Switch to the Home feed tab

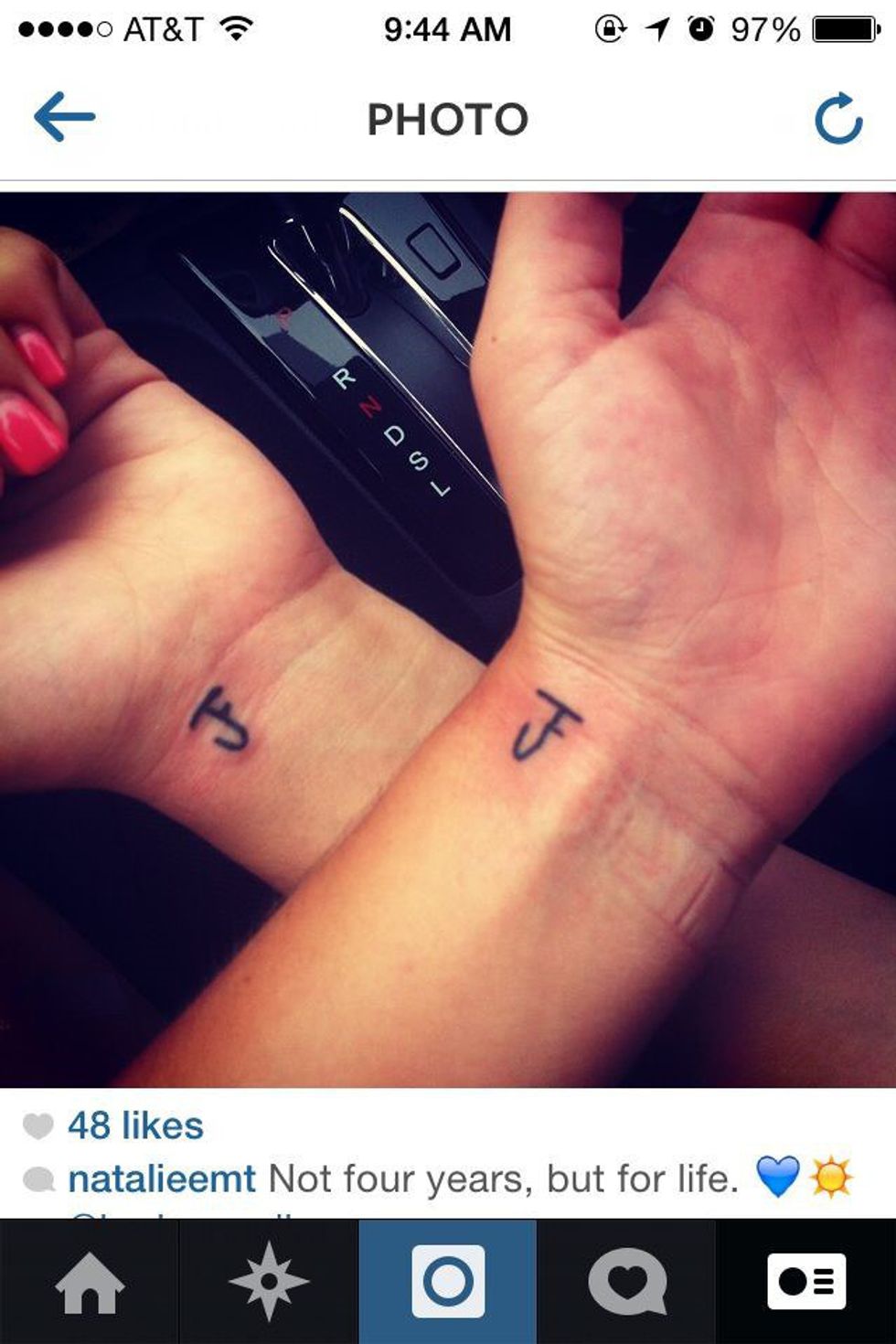coord(89,1282)
